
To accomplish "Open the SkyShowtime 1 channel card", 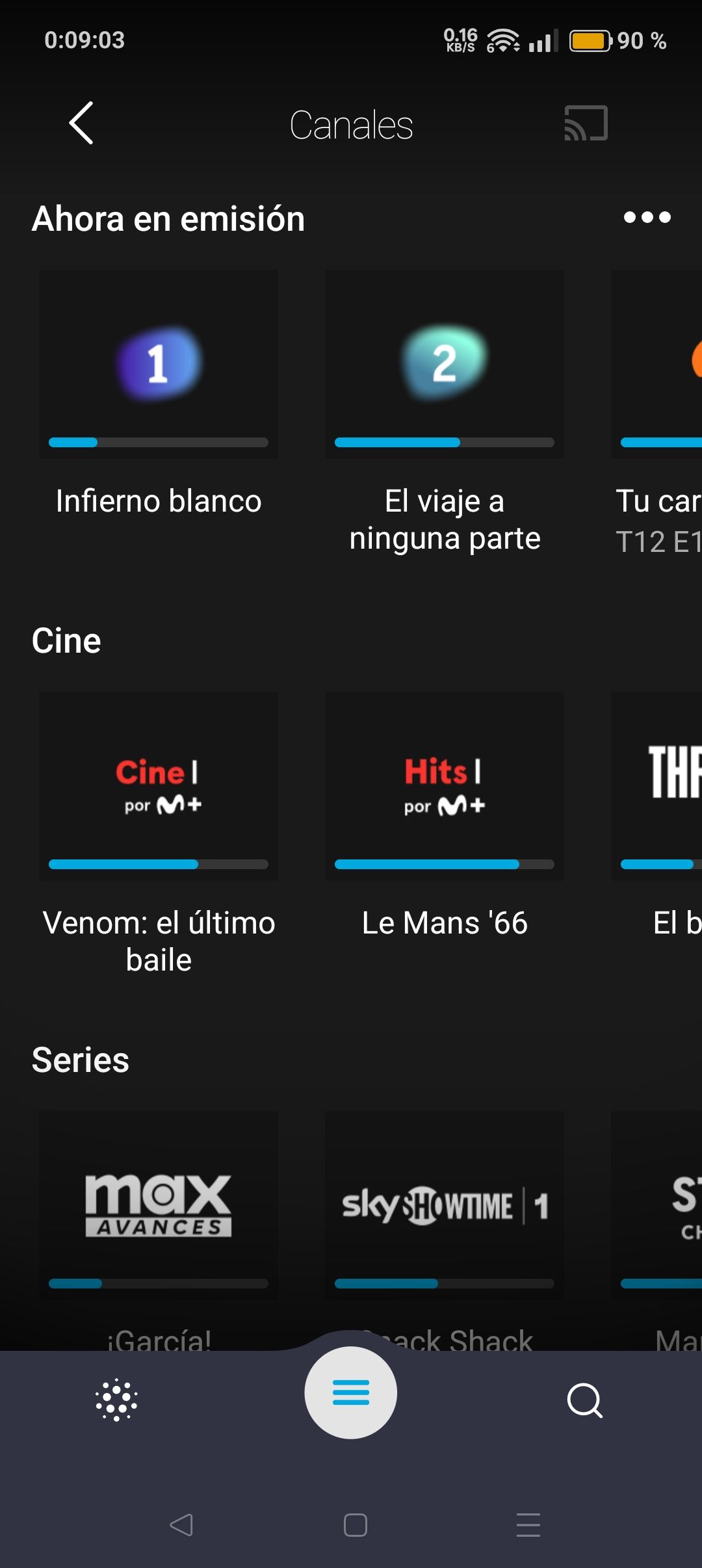I will pos(445,1205).
